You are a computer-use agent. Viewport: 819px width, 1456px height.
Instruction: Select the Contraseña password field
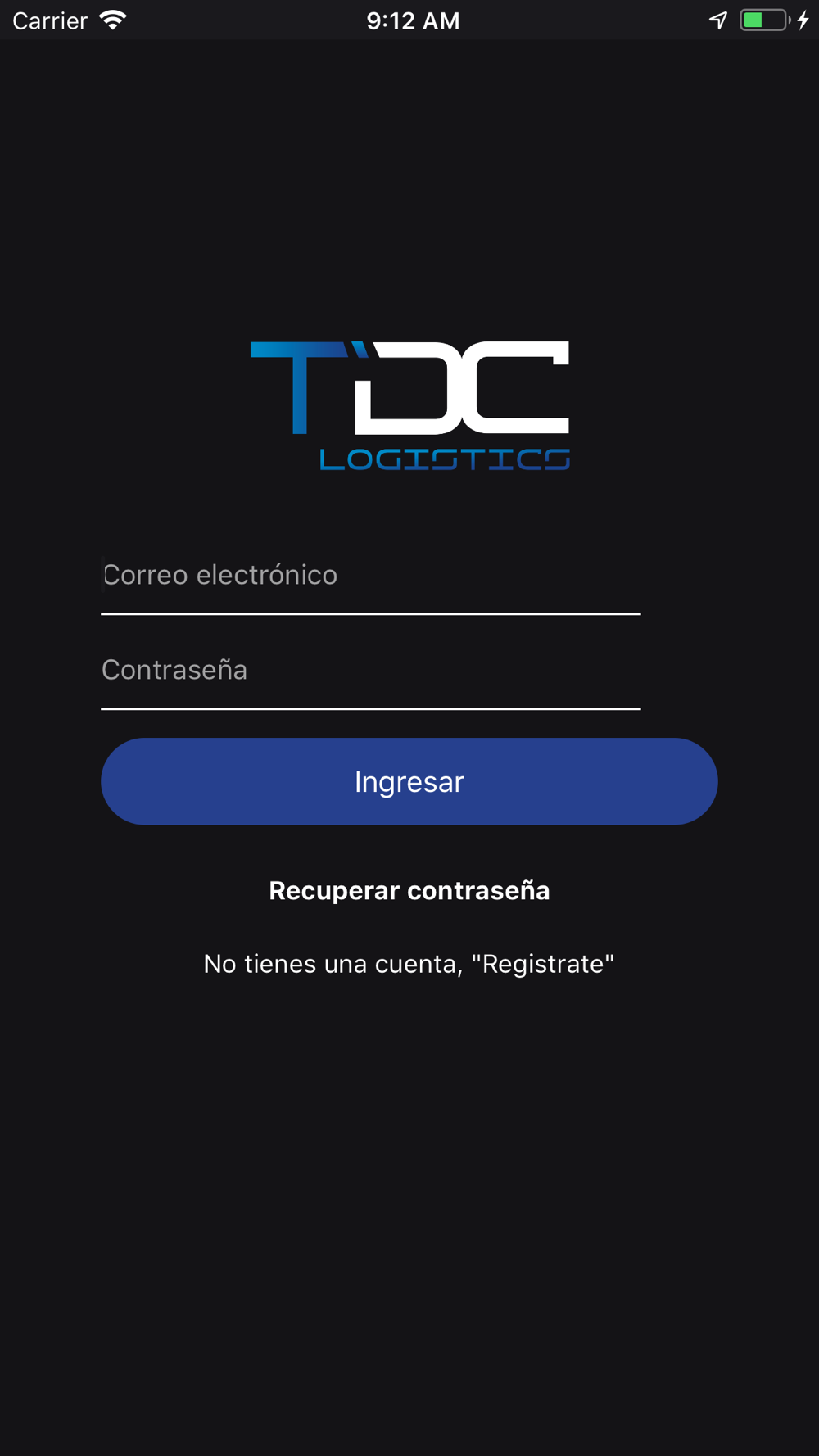point(370,670)
